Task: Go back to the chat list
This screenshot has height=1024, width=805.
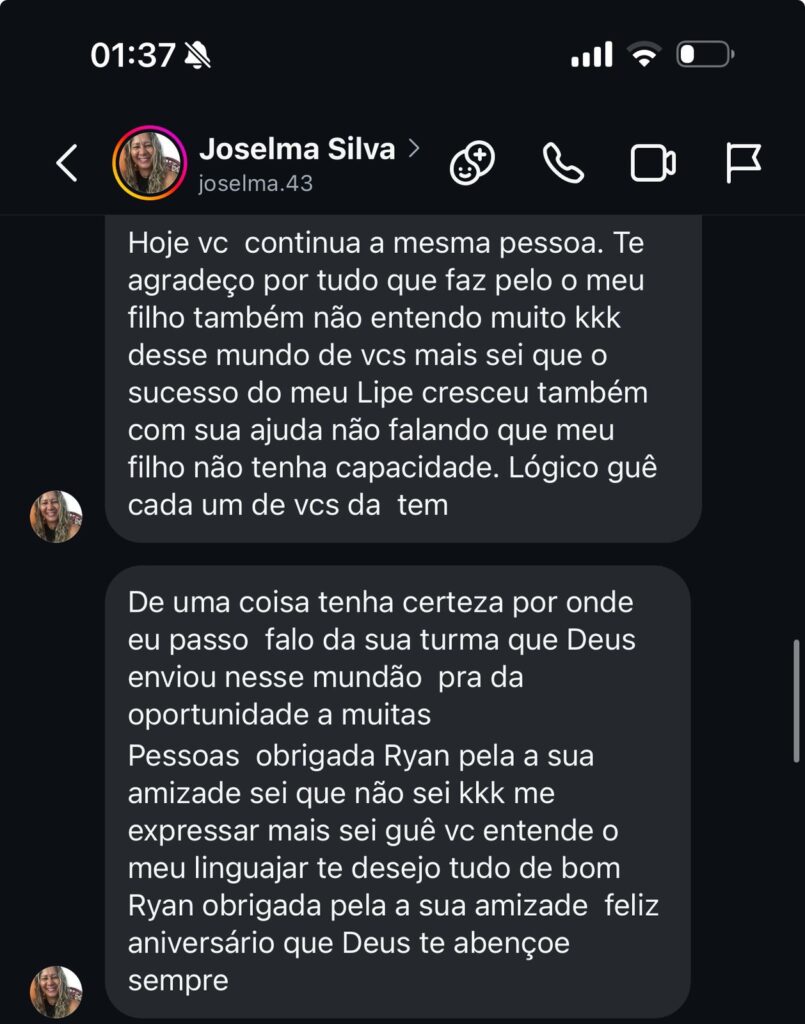Action: point(67,163)
